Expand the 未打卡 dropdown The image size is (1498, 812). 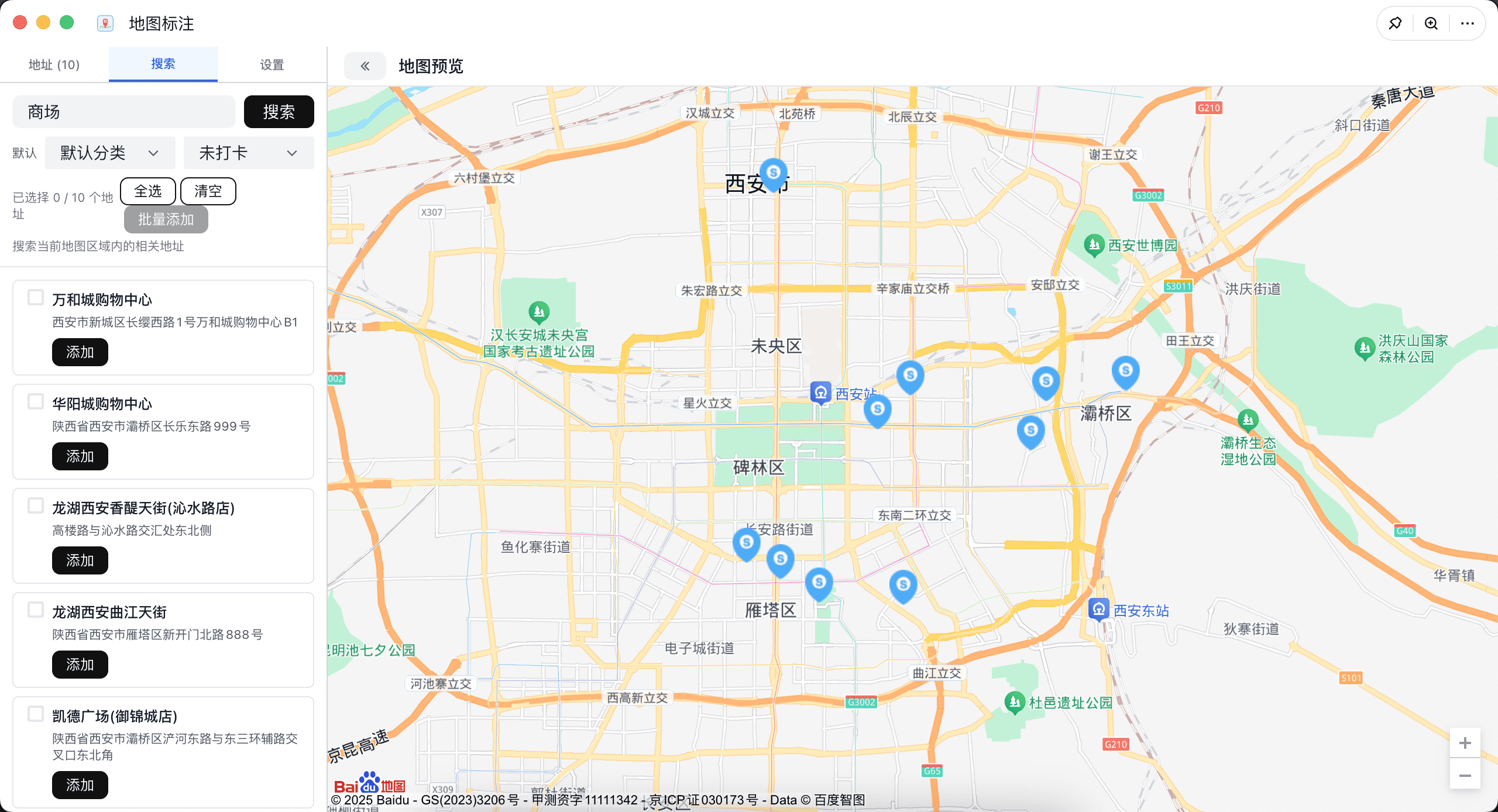249,153
